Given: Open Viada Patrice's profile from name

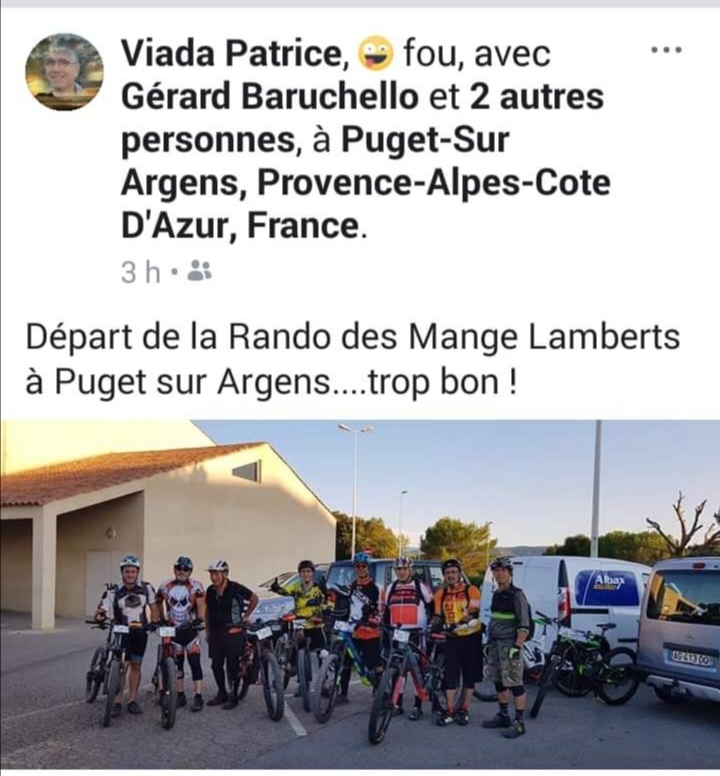Looking at the screenshot, I should click(x=231, y=53).
